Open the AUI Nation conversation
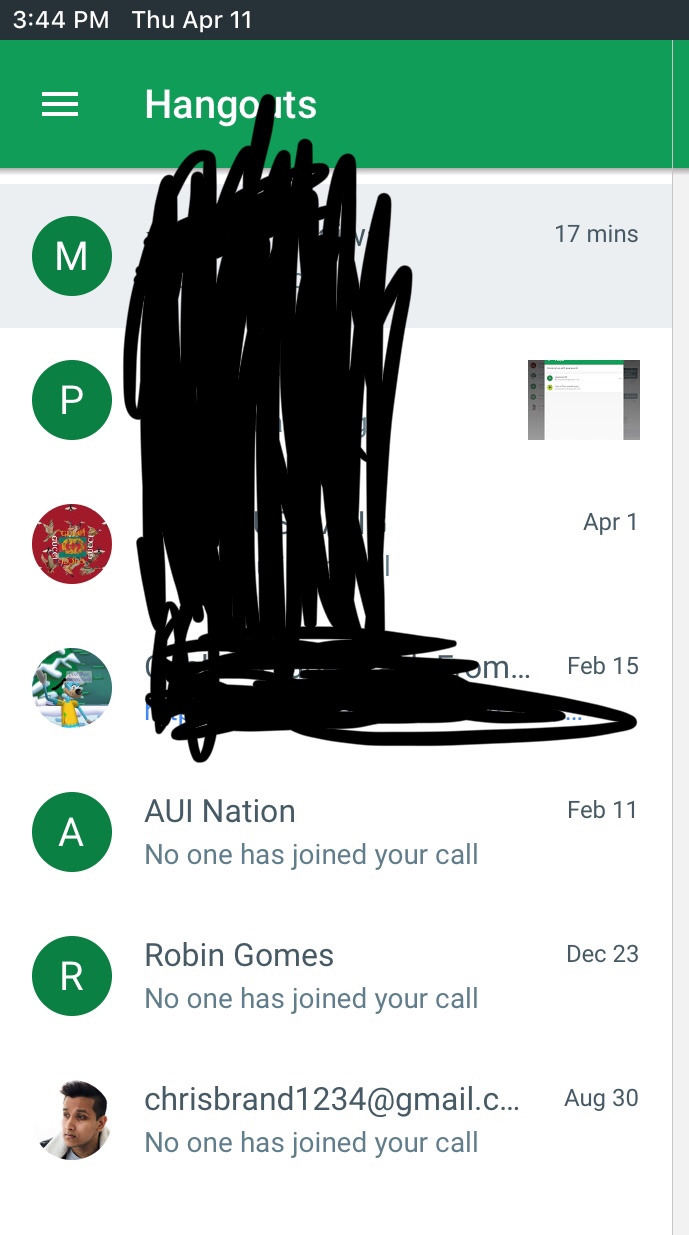 336,832
